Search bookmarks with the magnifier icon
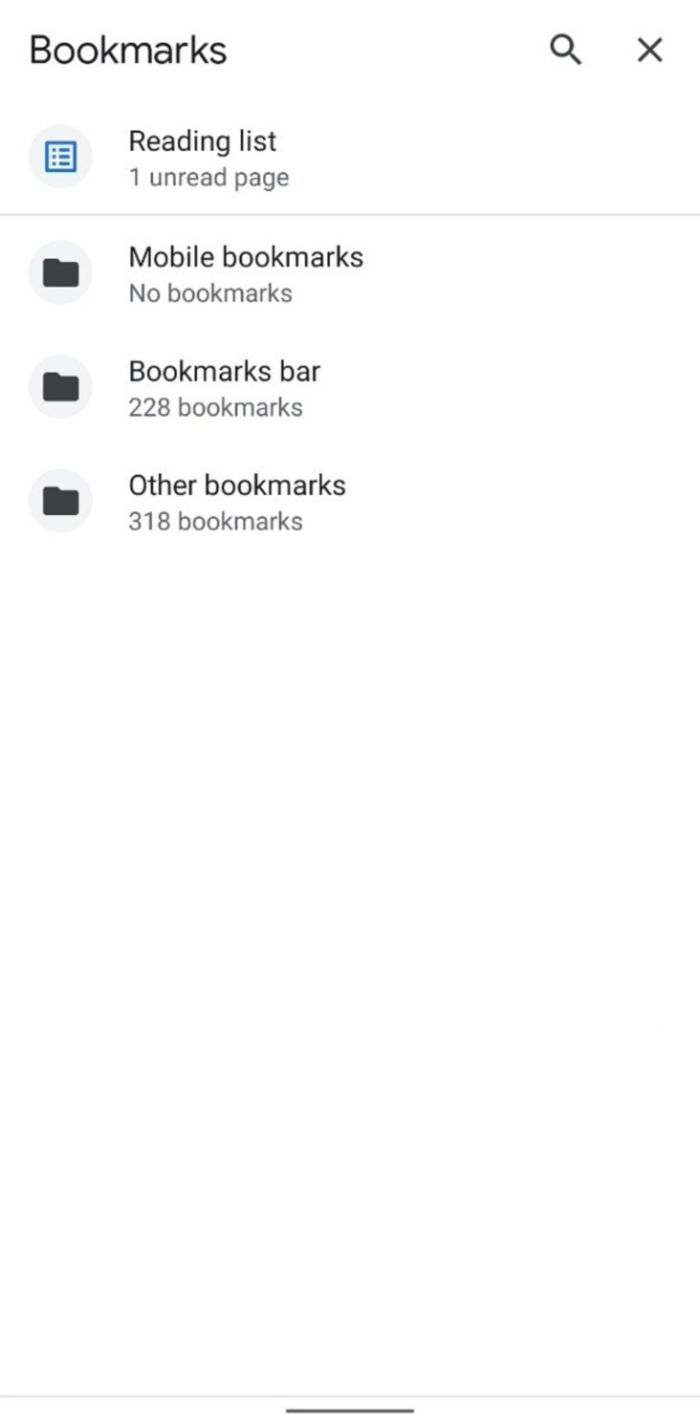 (x=566, y=50)
